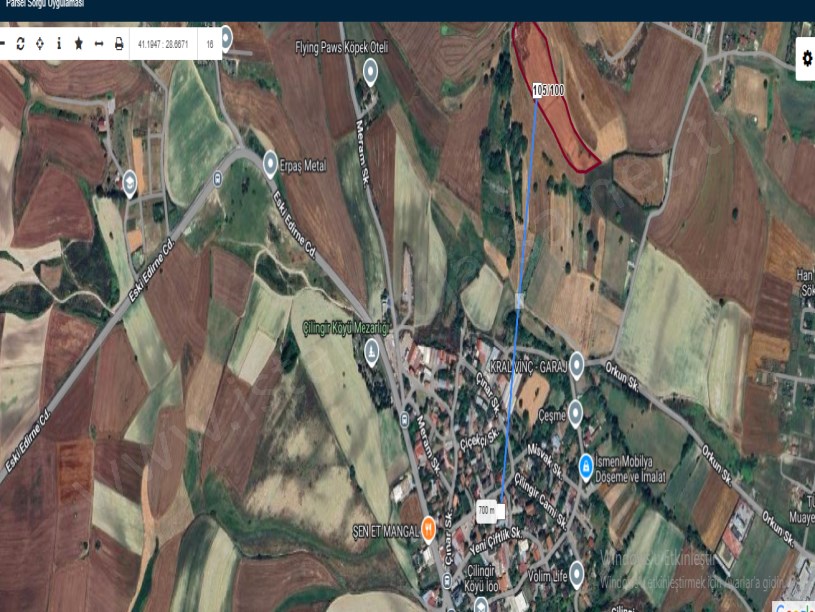The width and height of the screenshot is (815, 612).
Task: Tap the Erpaş Metal place marker
Action: tap(270, 163)
